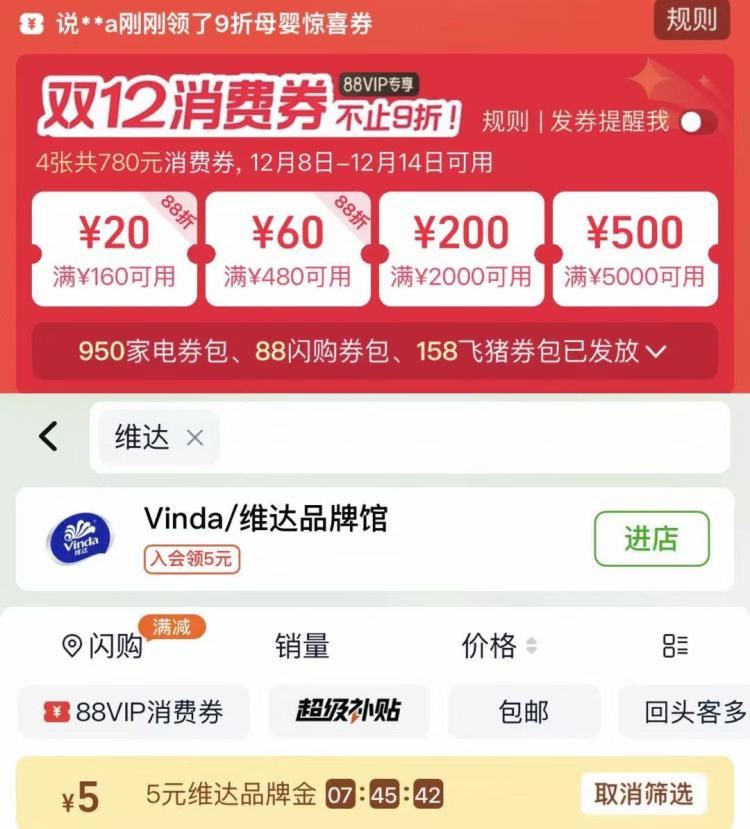The image size is (750, 829).
Task: Select the 88VIP消费券 filter chip
Action: (x=133, y=712)
